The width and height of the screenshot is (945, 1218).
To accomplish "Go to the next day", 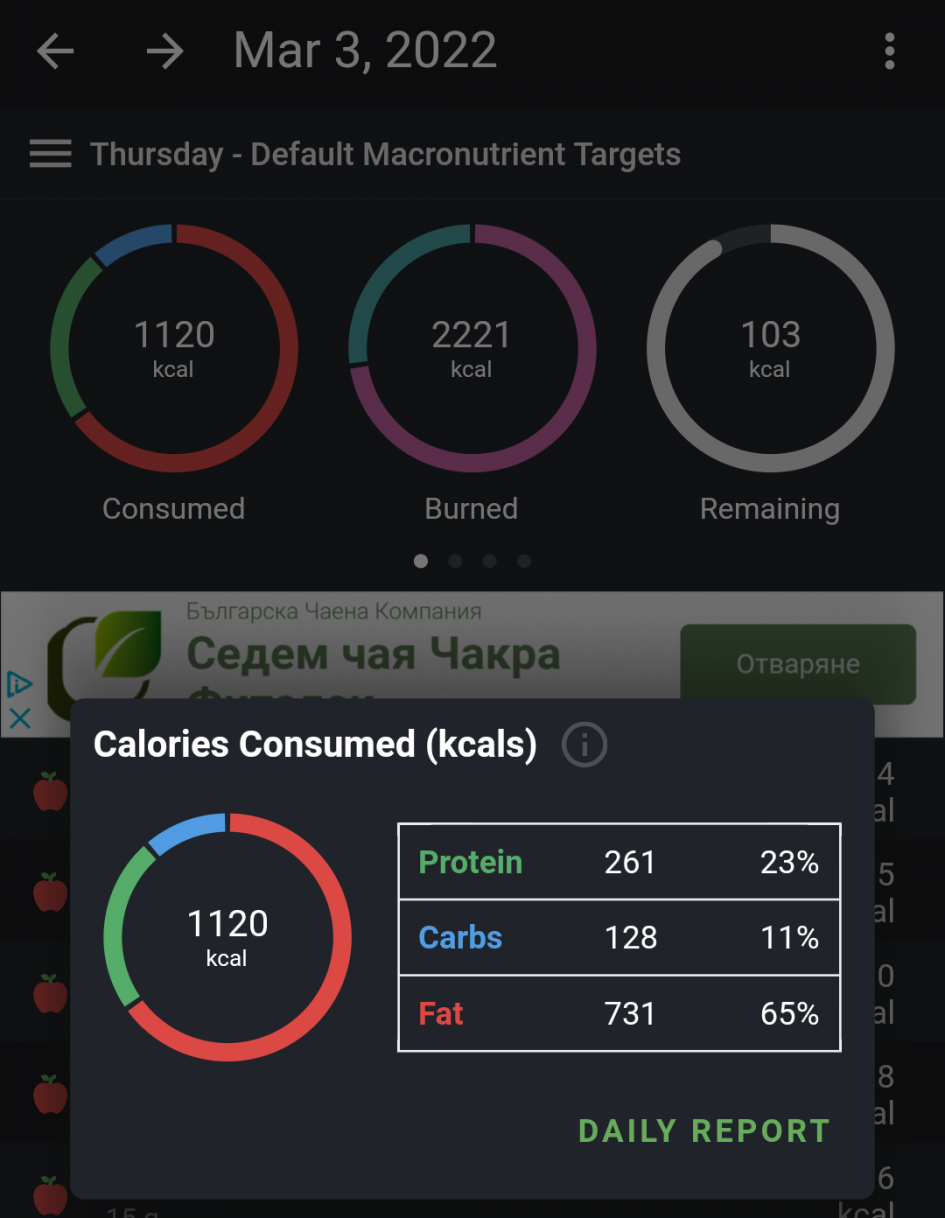I will click(x=165, y=52).
